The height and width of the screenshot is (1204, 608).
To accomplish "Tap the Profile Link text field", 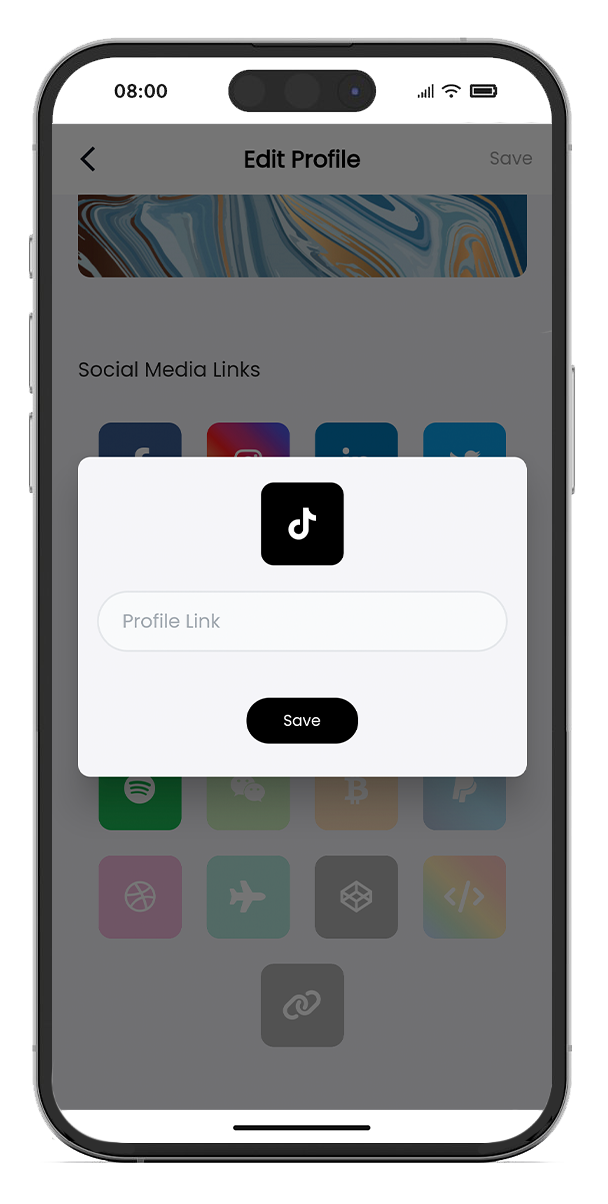I will (301, 621).
